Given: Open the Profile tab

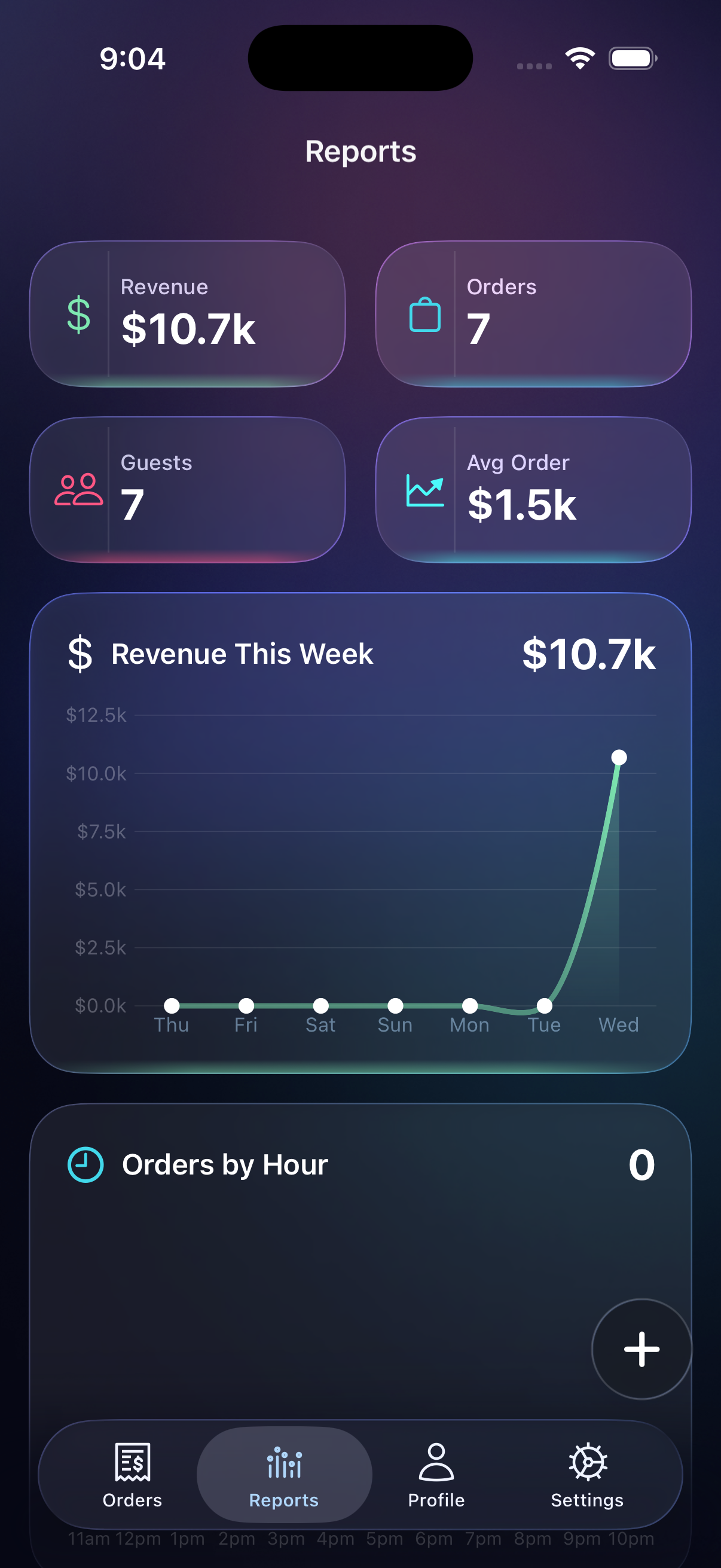Looking at the screenshot, I should pyautogui.click(x=436, y=1474).
